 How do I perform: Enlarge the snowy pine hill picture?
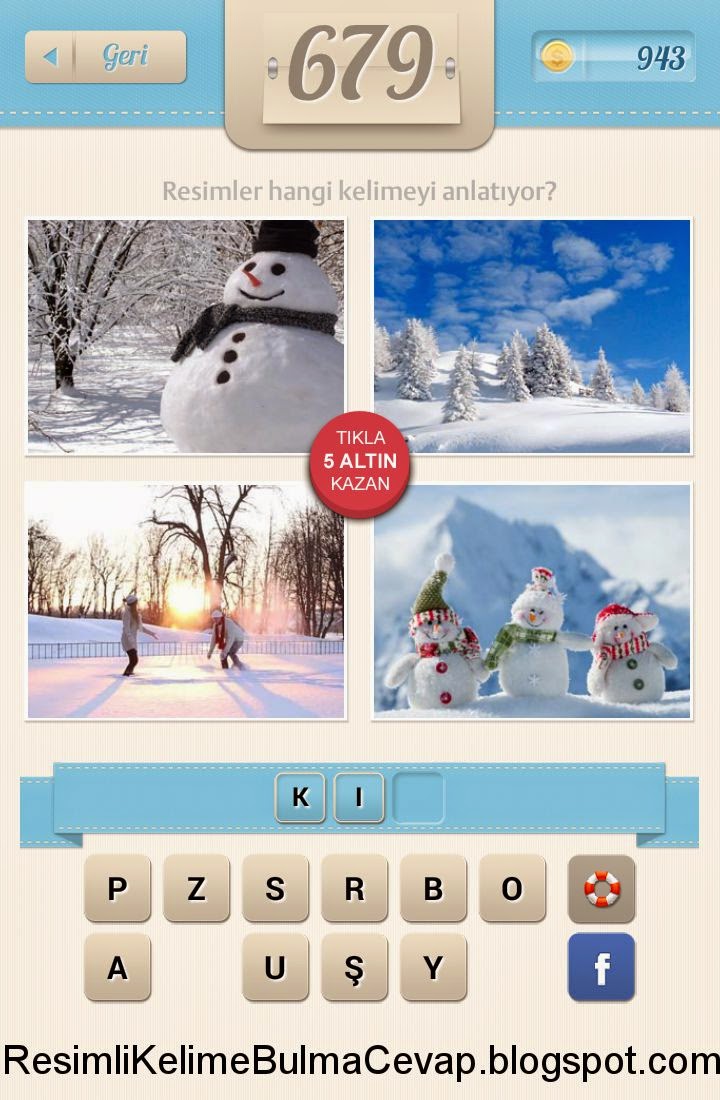(532, 337)
